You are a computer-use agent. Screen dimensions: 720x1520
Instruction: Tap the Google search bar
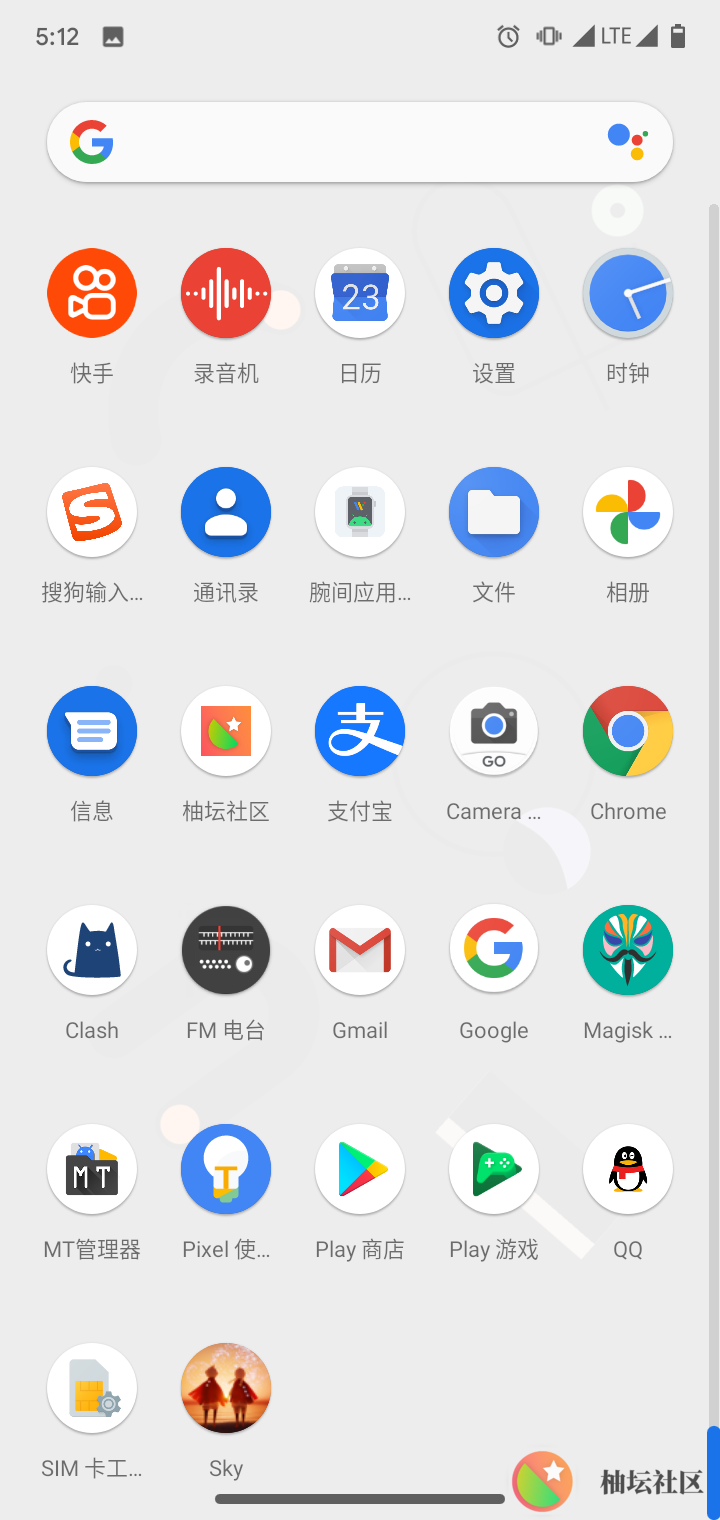pos(360,142)
